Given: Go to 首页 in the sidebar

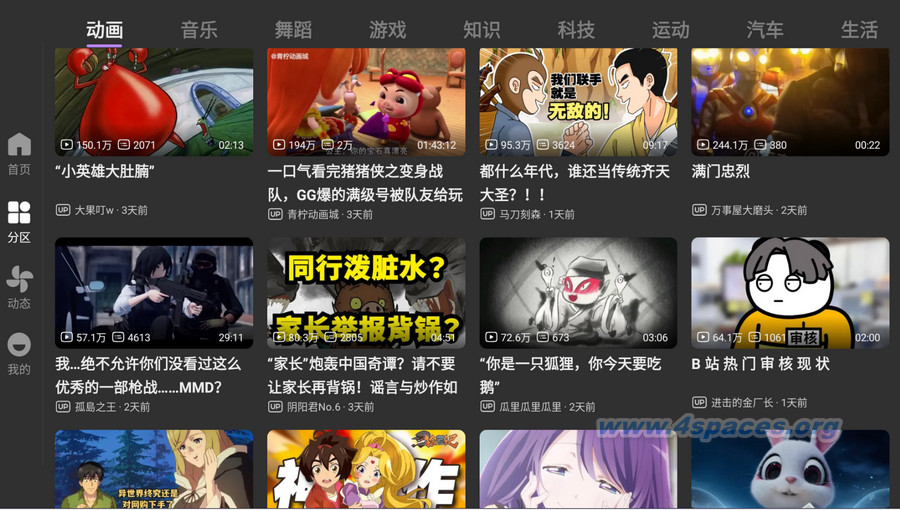Looking at the screenshot, I should point(19,154).
